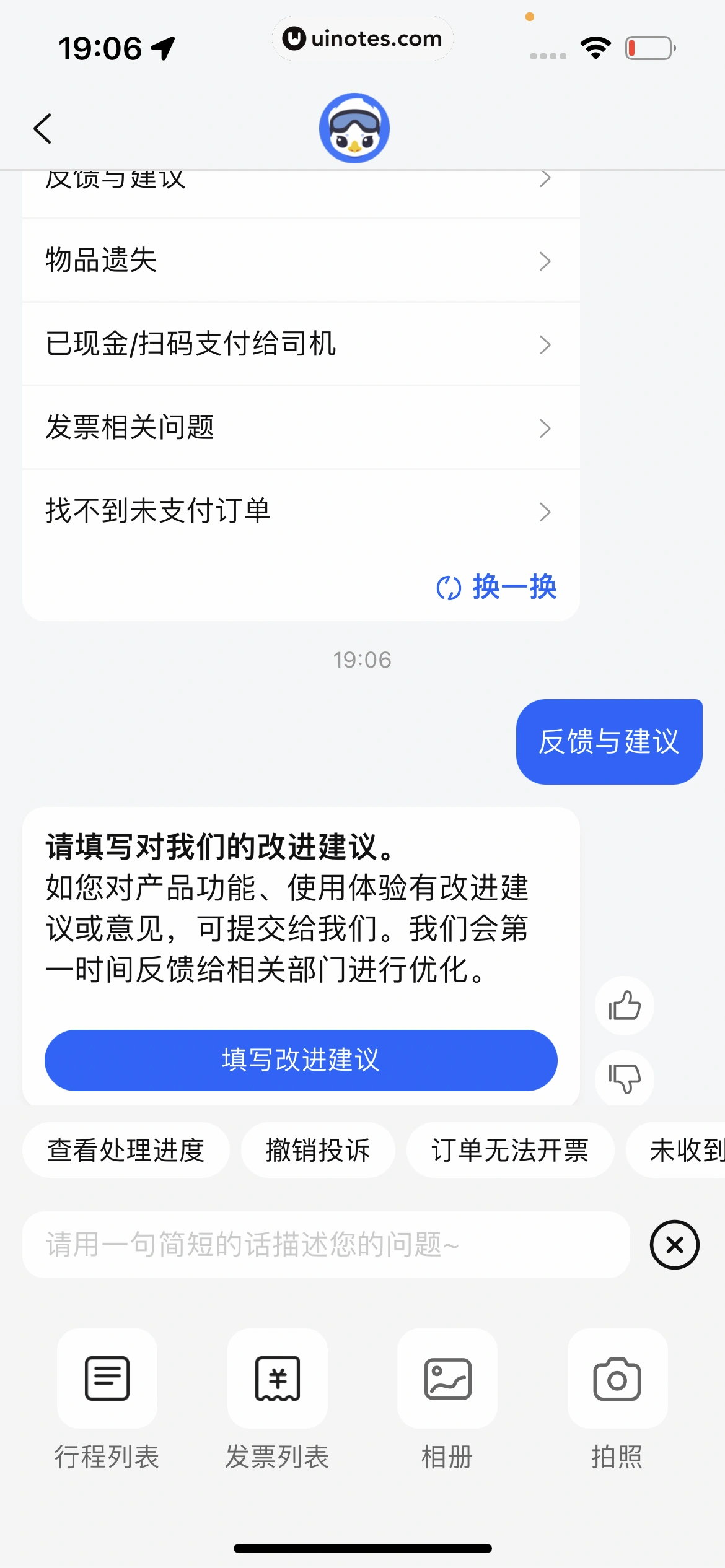This screenshot has width=725, height=1568.
Task: Give a thumbs down to the reply
Action: click(x=624, y=1078)
